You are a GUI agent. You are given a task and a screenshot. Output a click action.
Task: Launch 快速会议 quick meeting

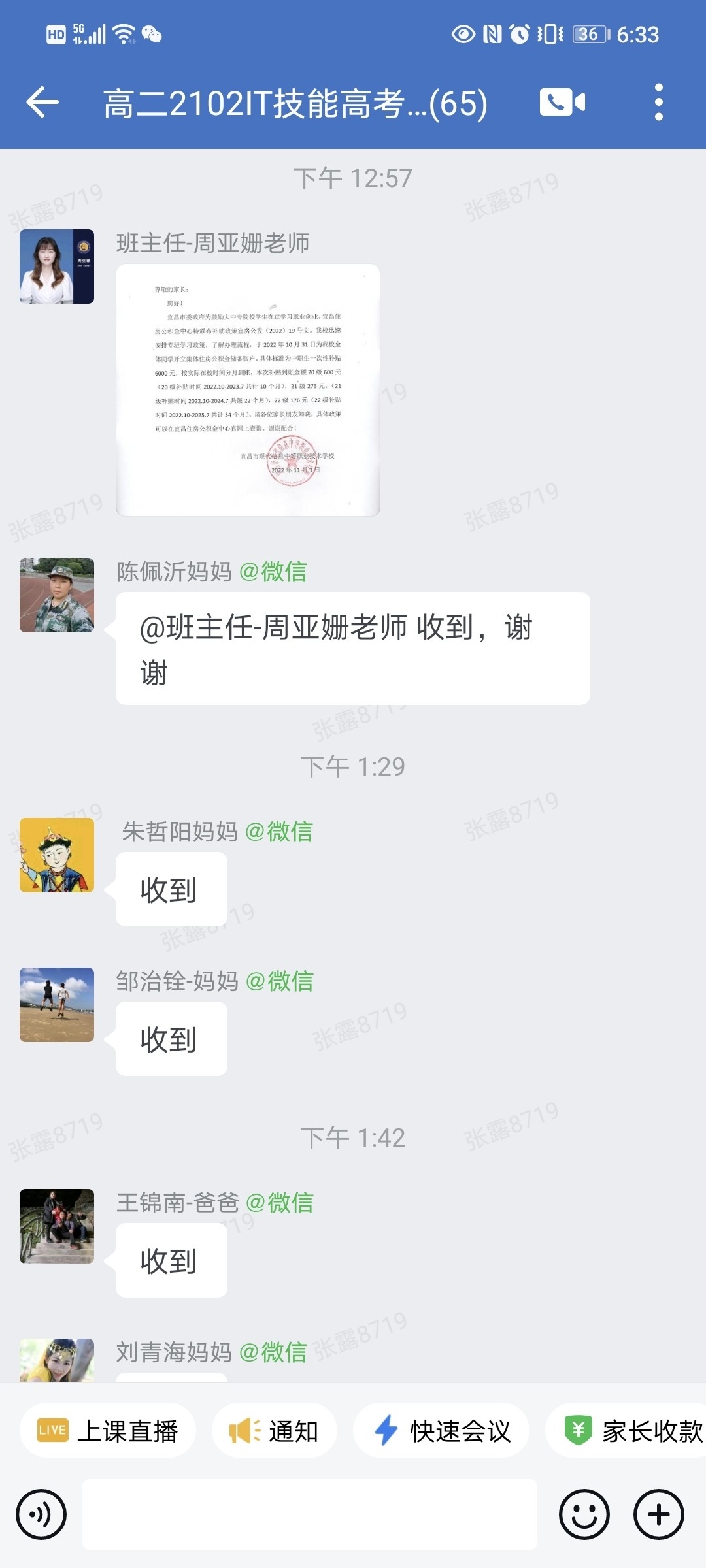pyautogui.click(x=441, y=1431)
